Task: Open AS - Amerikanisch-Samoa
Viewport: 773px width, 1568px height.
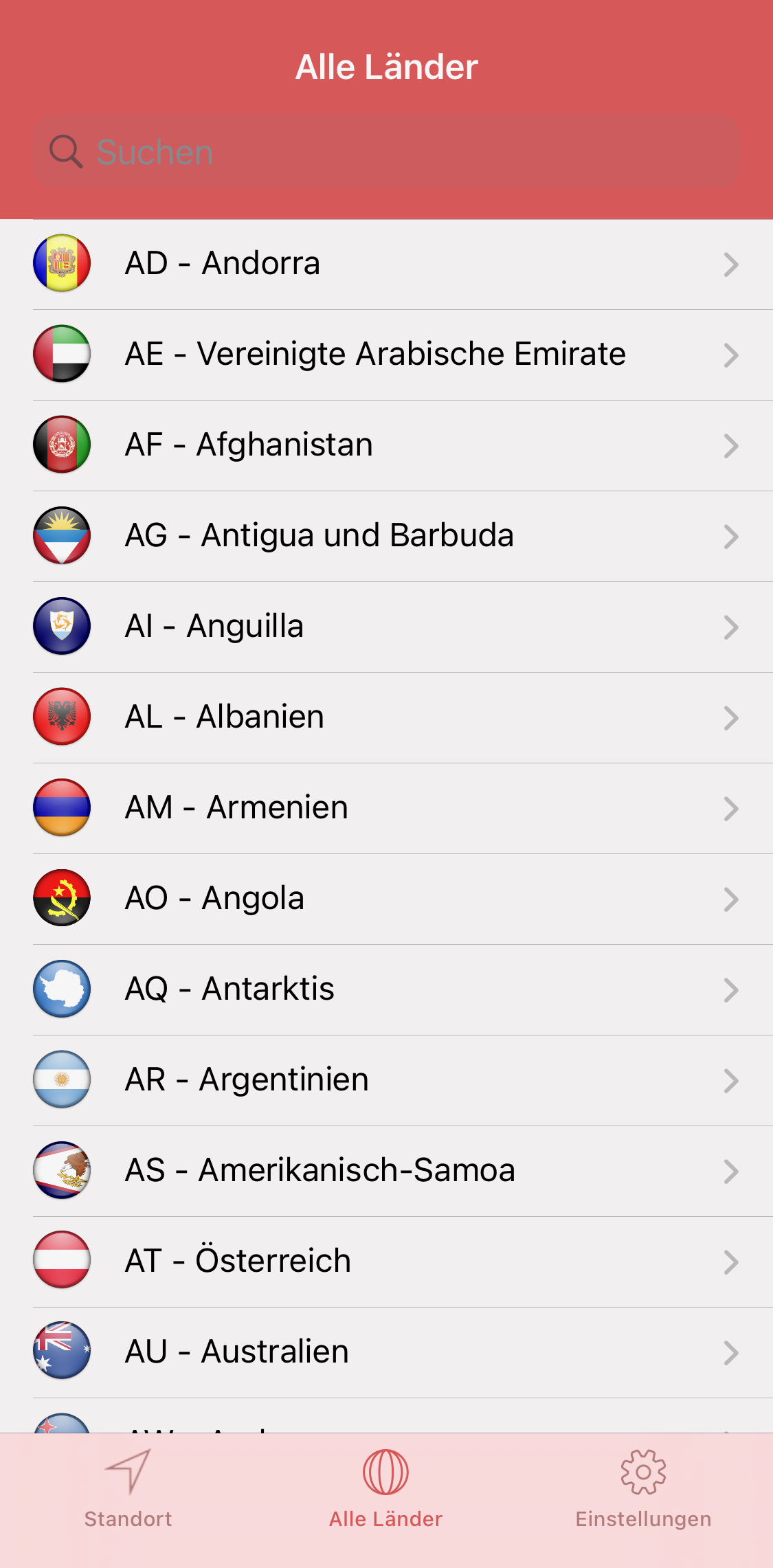Action: (x=386, y=1171)
